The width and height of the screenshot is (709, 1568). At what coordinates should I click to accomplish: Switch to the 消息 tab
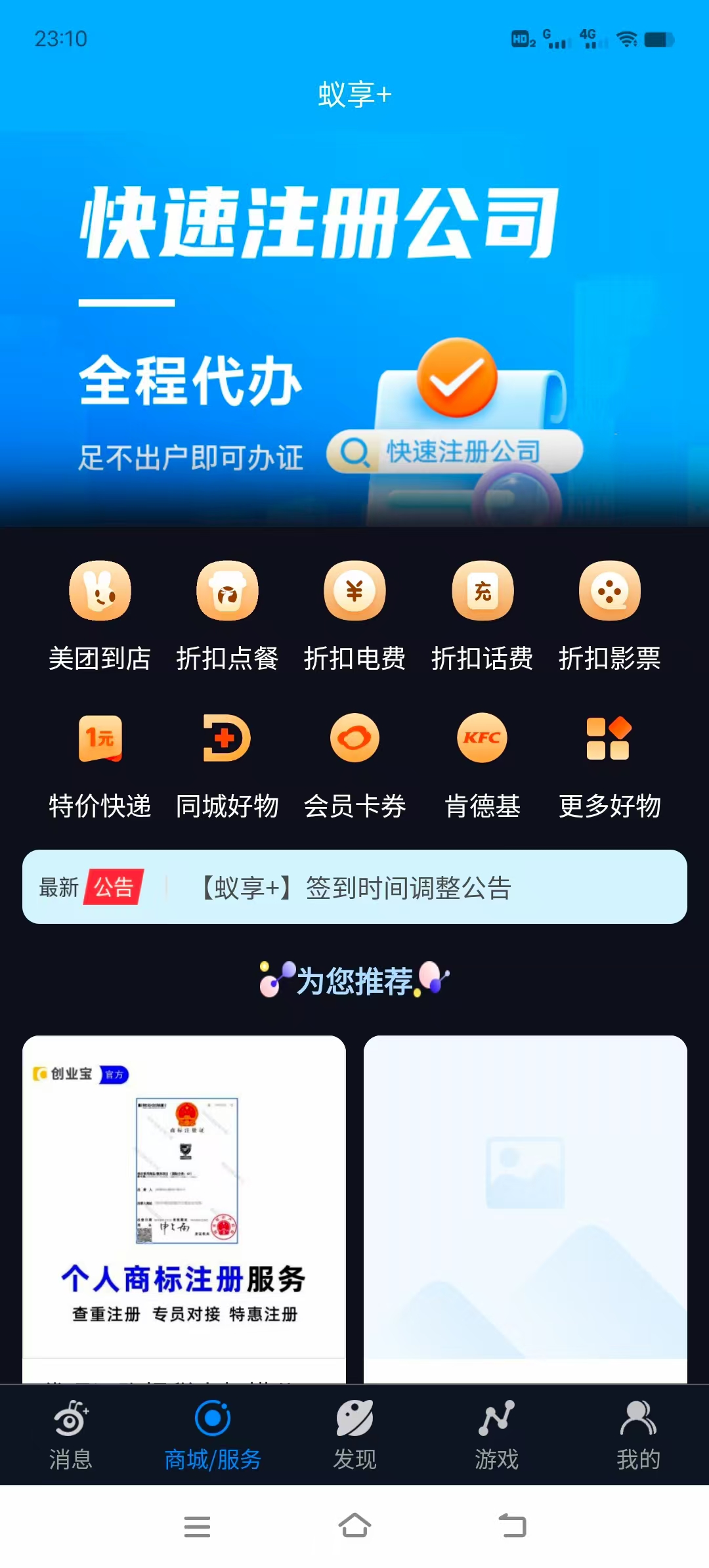[71, 1435]
